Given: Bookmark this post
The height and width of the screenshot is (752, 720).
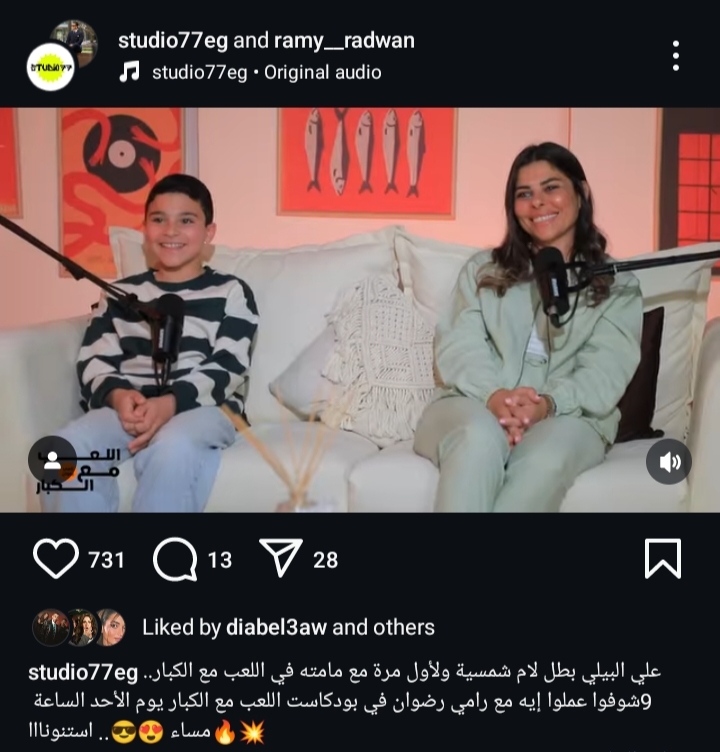Looking at the screenshot, I should pyautogui.click(x=663, y=559).
